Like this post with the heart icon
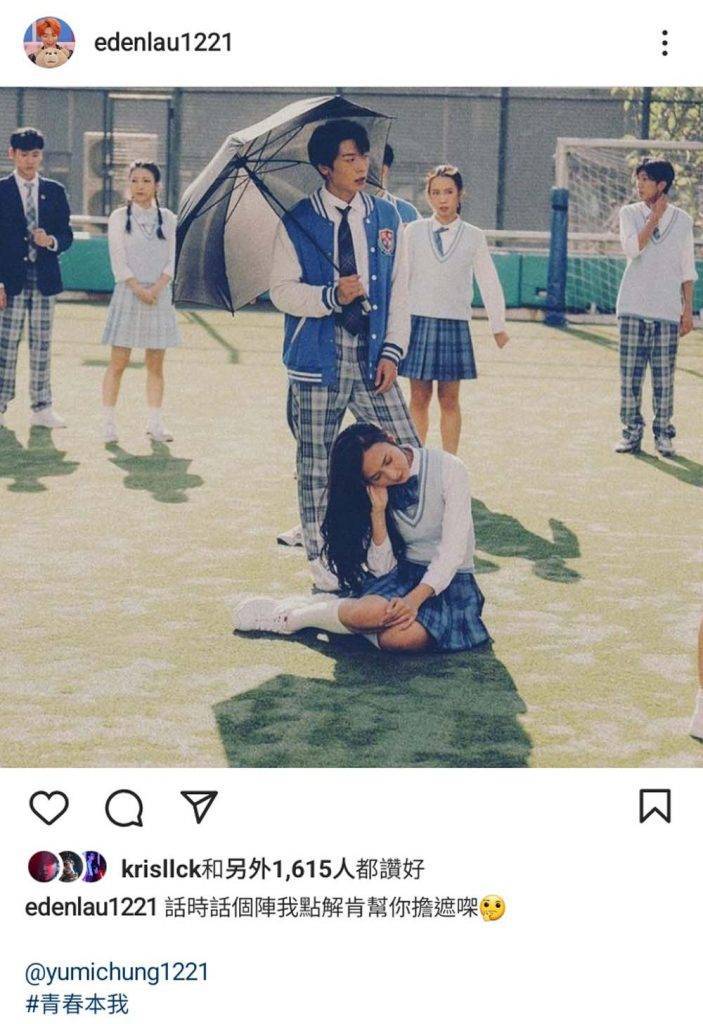Screen dimensions: 703x1024 point(48,807)
